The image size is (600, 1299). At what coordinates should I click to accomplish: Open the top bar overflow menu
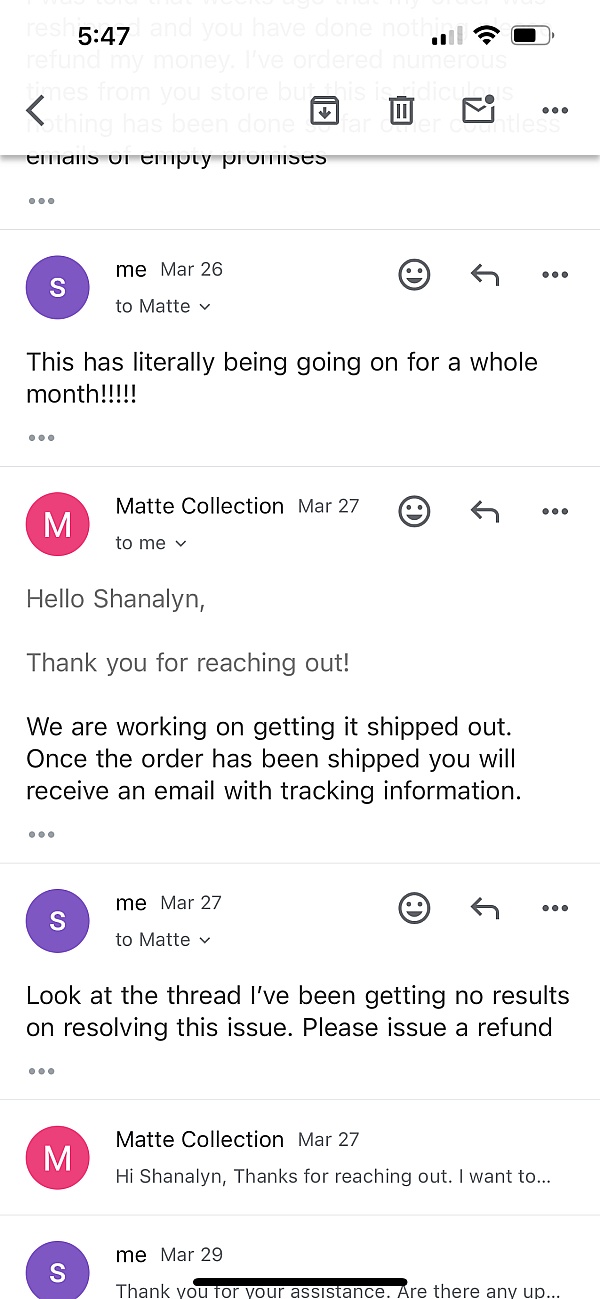[x=555, y=111]
